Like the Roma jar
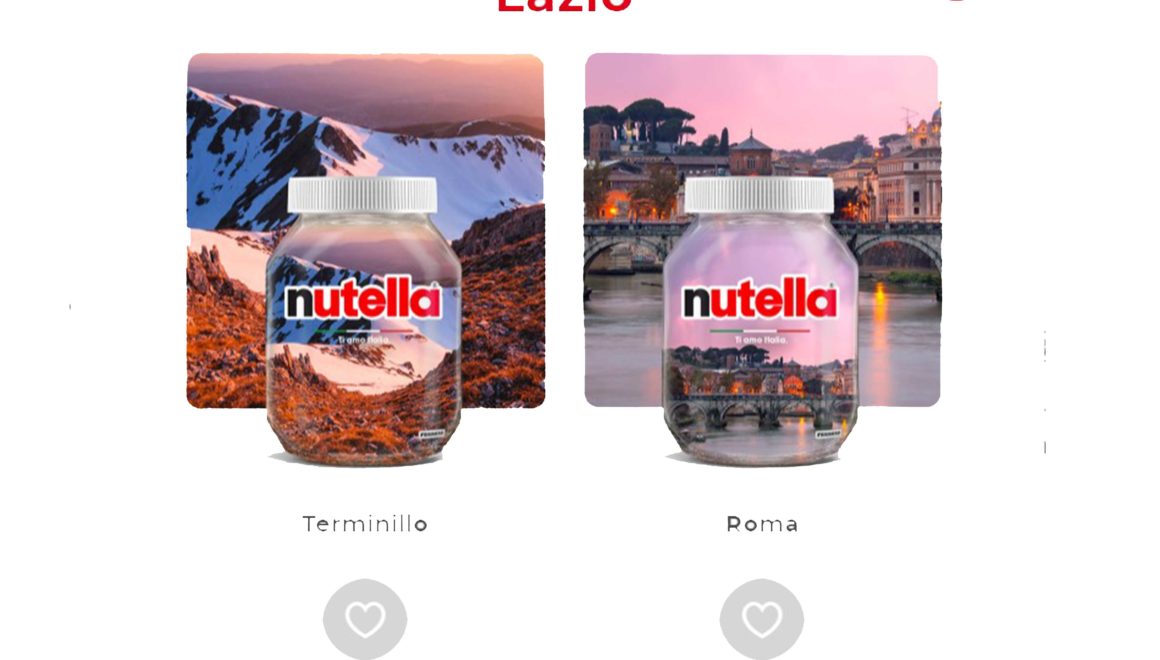 click(762, 619)
